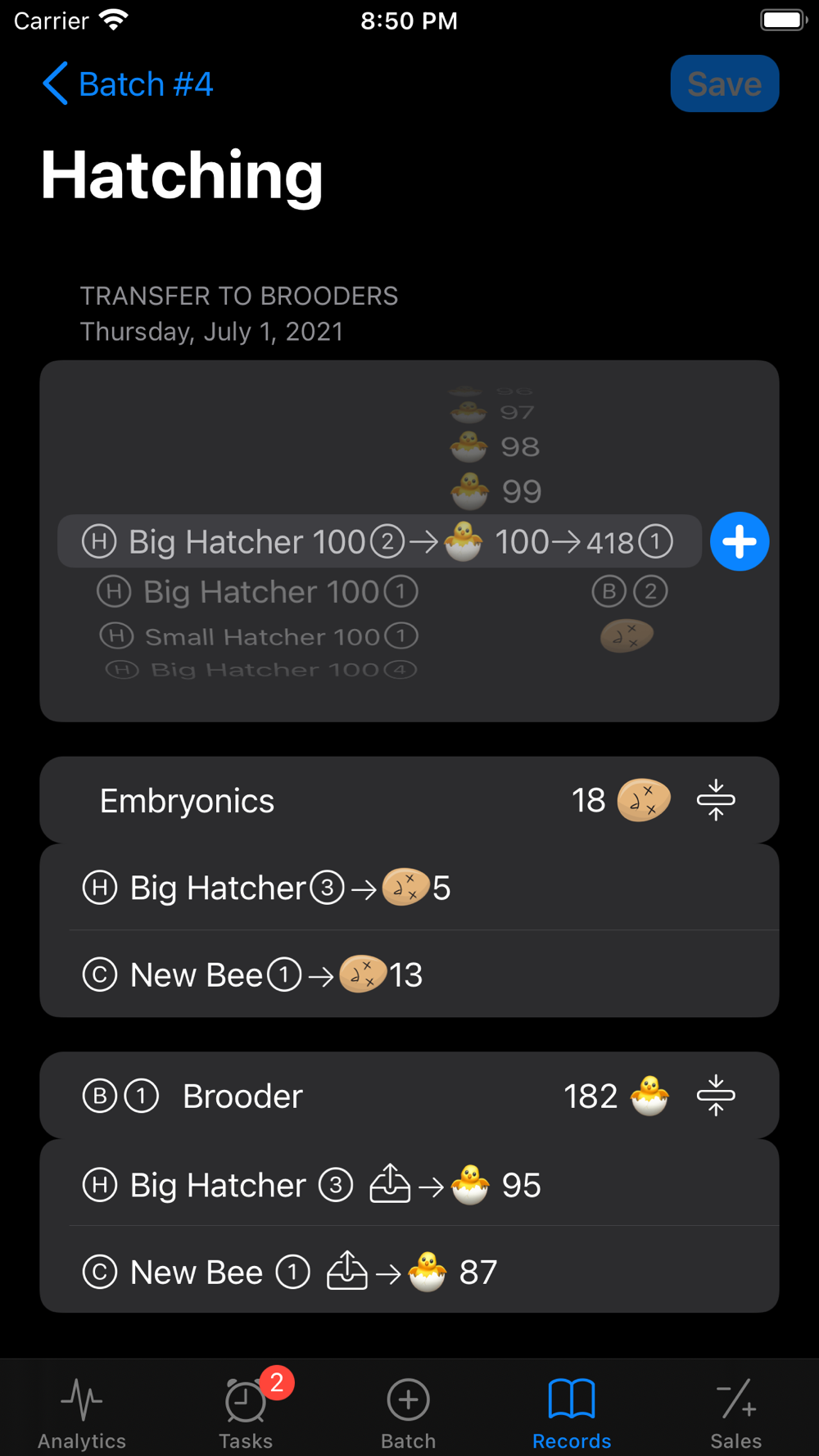Open the Tasks tab
The image size is (819, 1456).
(246, 1413)
